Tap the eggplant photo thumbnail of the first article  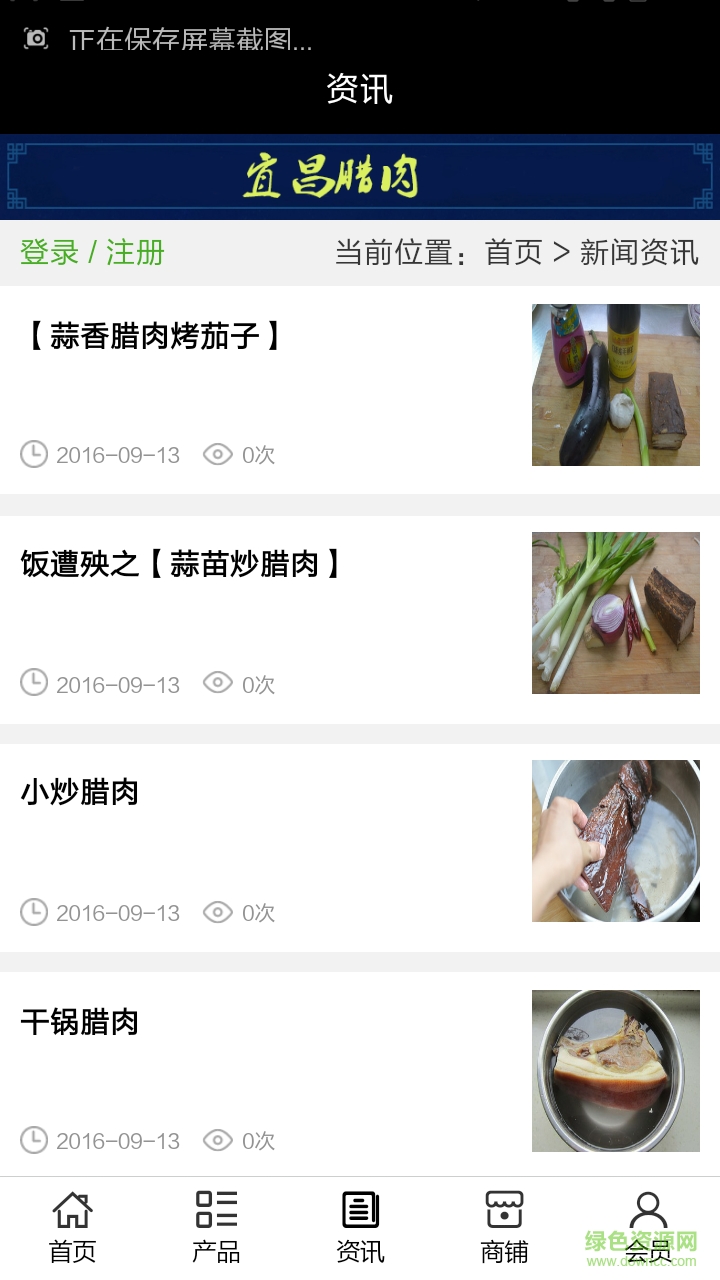[x=615, y=384]
